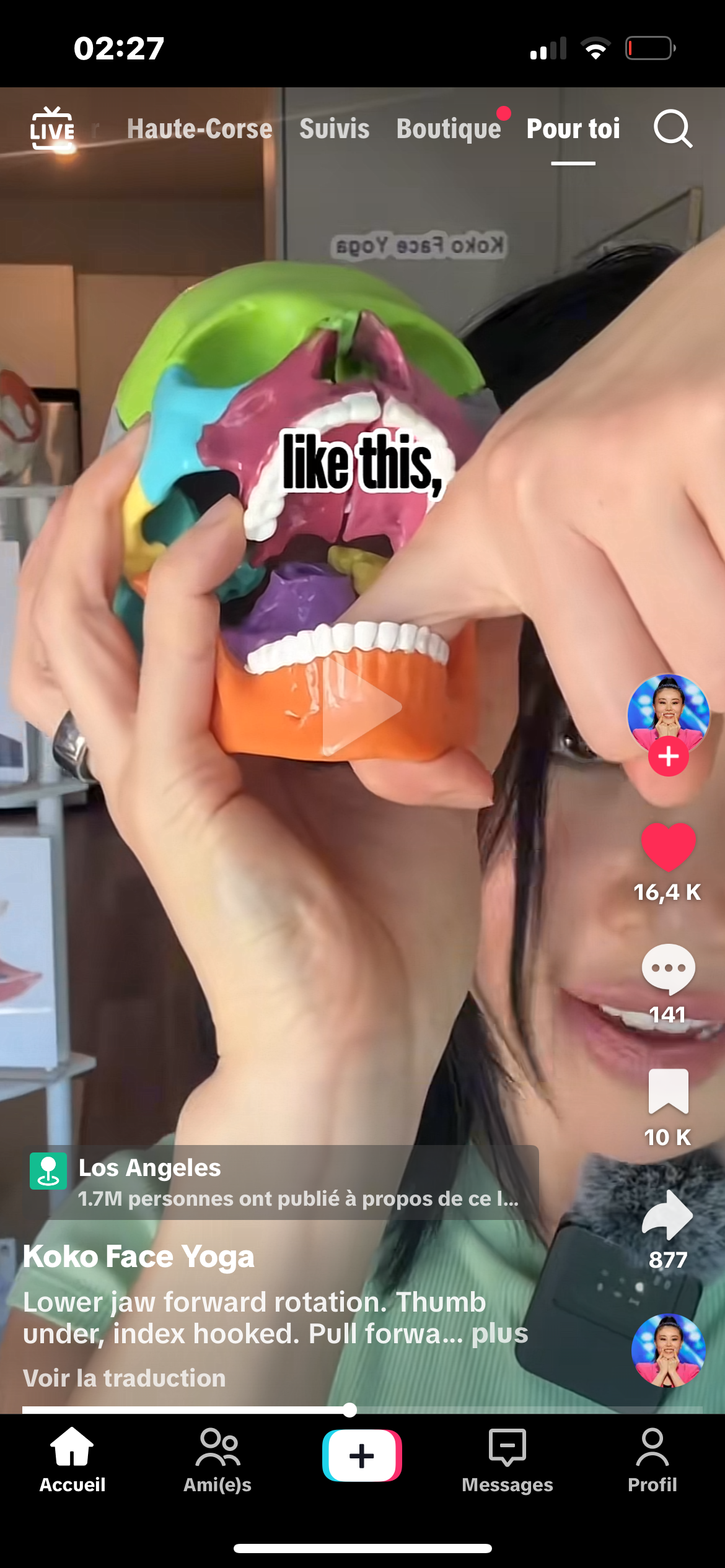This screenshot has height=1568, width=725.
Task: Open the comments bubble
Action: (x=668, y=969)
